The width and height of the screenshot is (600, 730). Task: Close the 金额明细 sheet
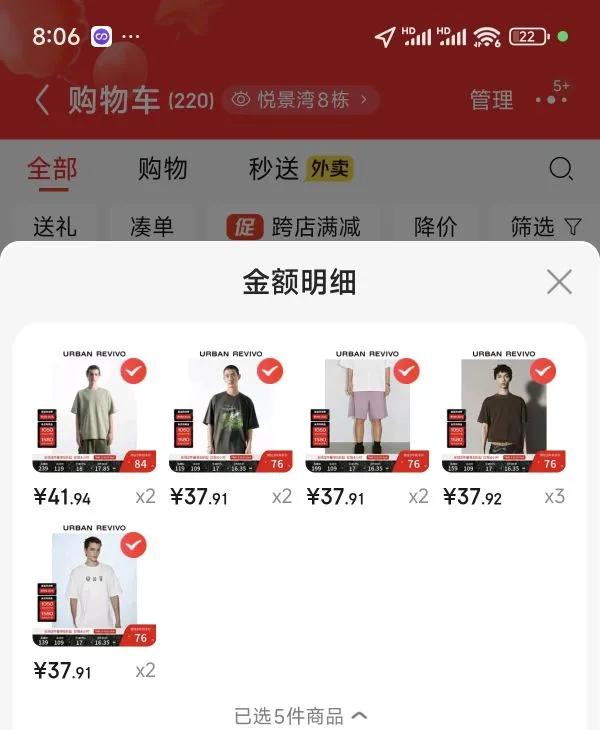coord(559,282)
